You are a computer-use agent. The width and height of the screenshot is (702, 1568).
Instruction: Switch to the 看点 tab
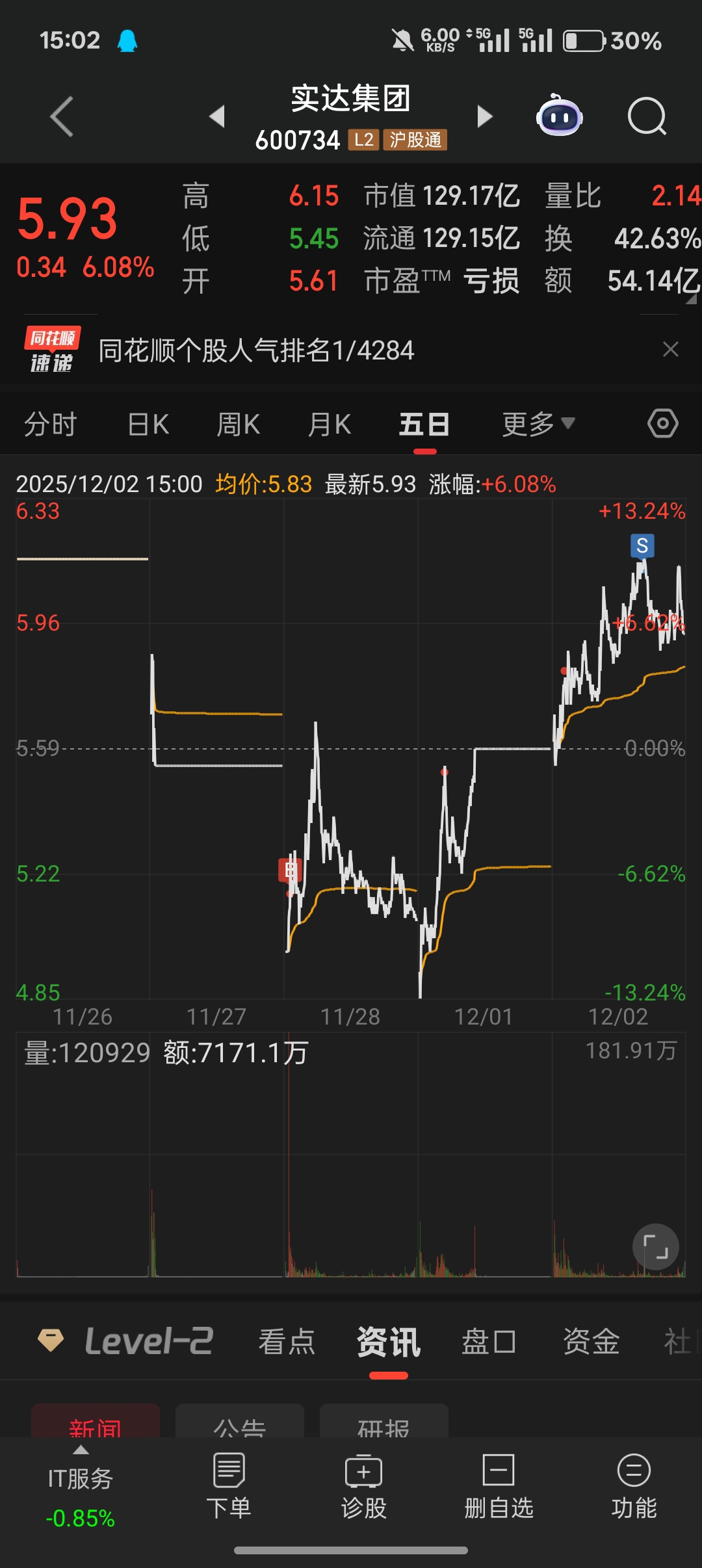287,1342
